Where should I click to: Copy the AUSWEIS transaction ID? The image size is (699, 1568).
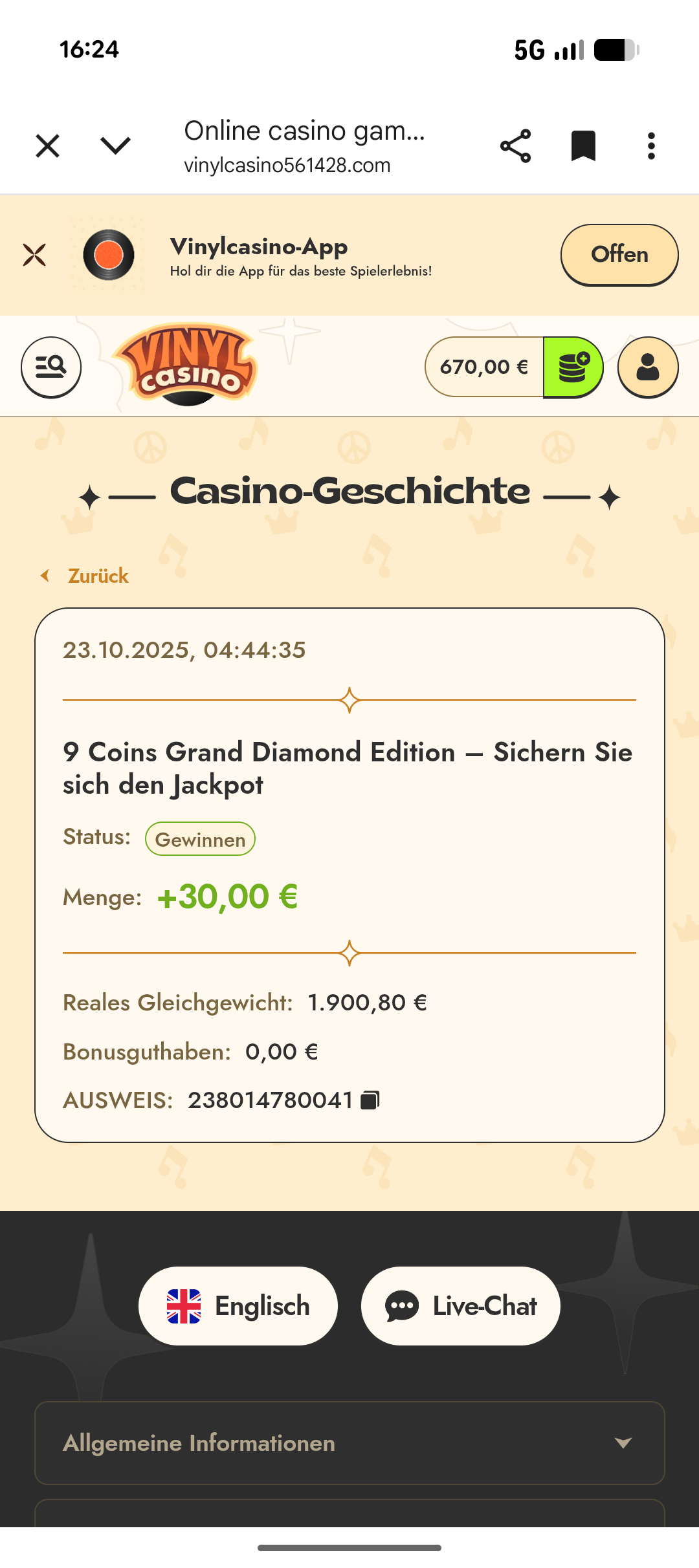click(x=370, y=1100)
